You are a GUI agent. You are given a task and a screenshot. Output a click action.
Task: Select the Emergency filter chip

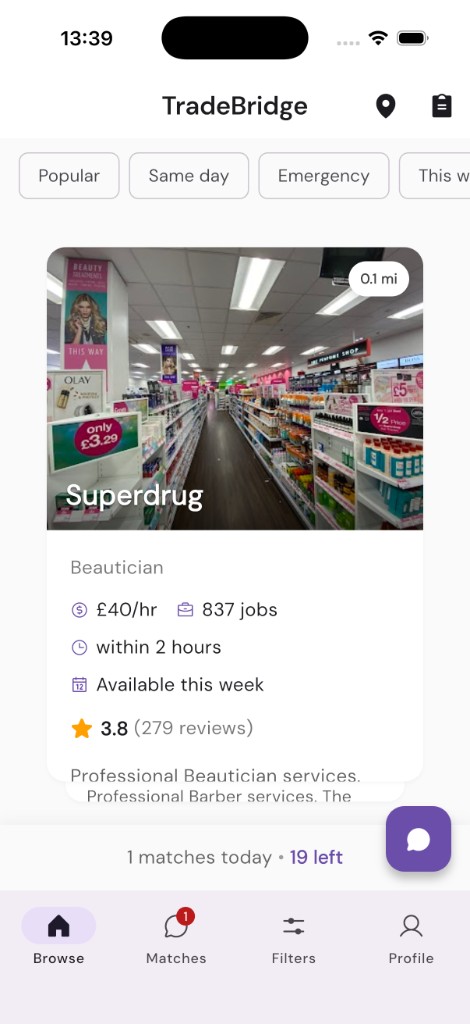tap(324, 176)
